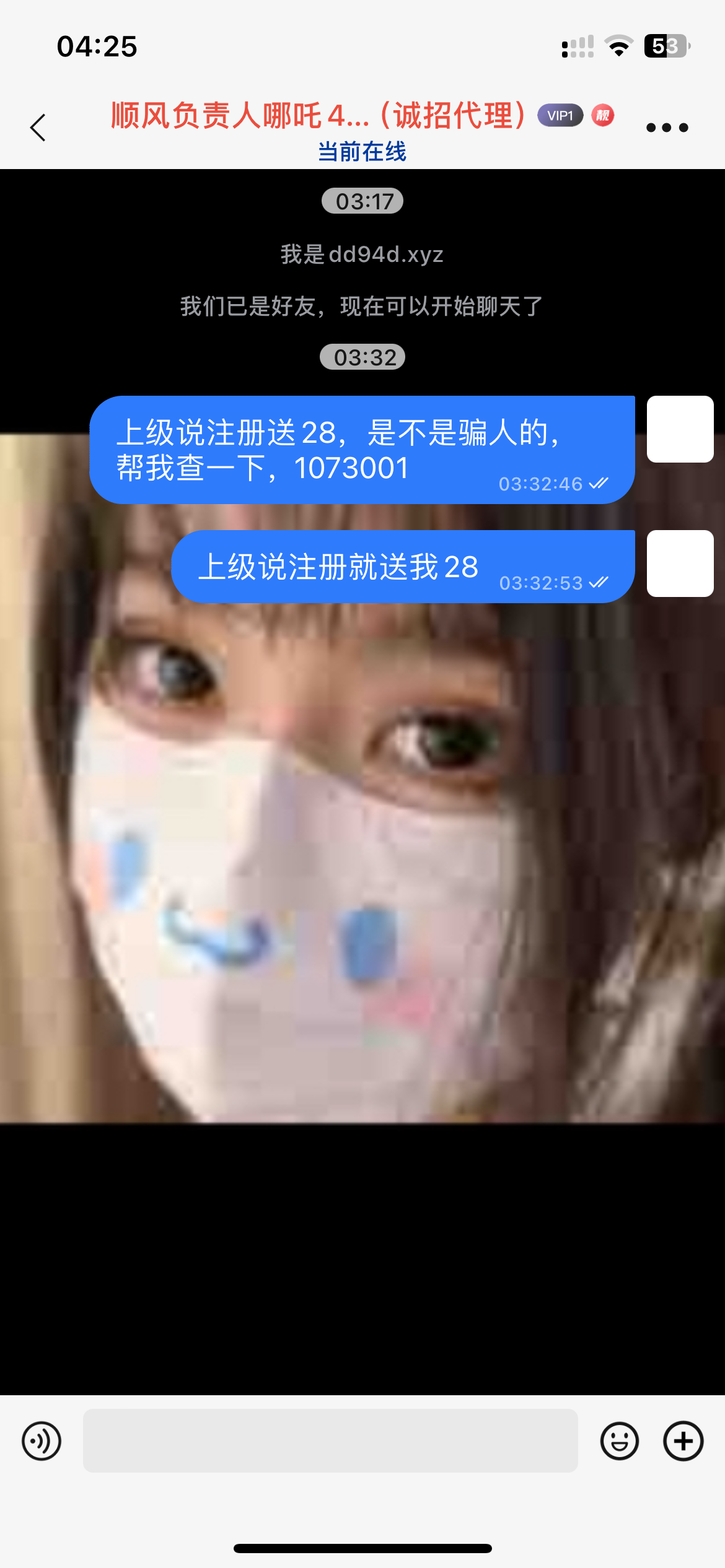Open the emoji picker

(x=619, y=1441)
